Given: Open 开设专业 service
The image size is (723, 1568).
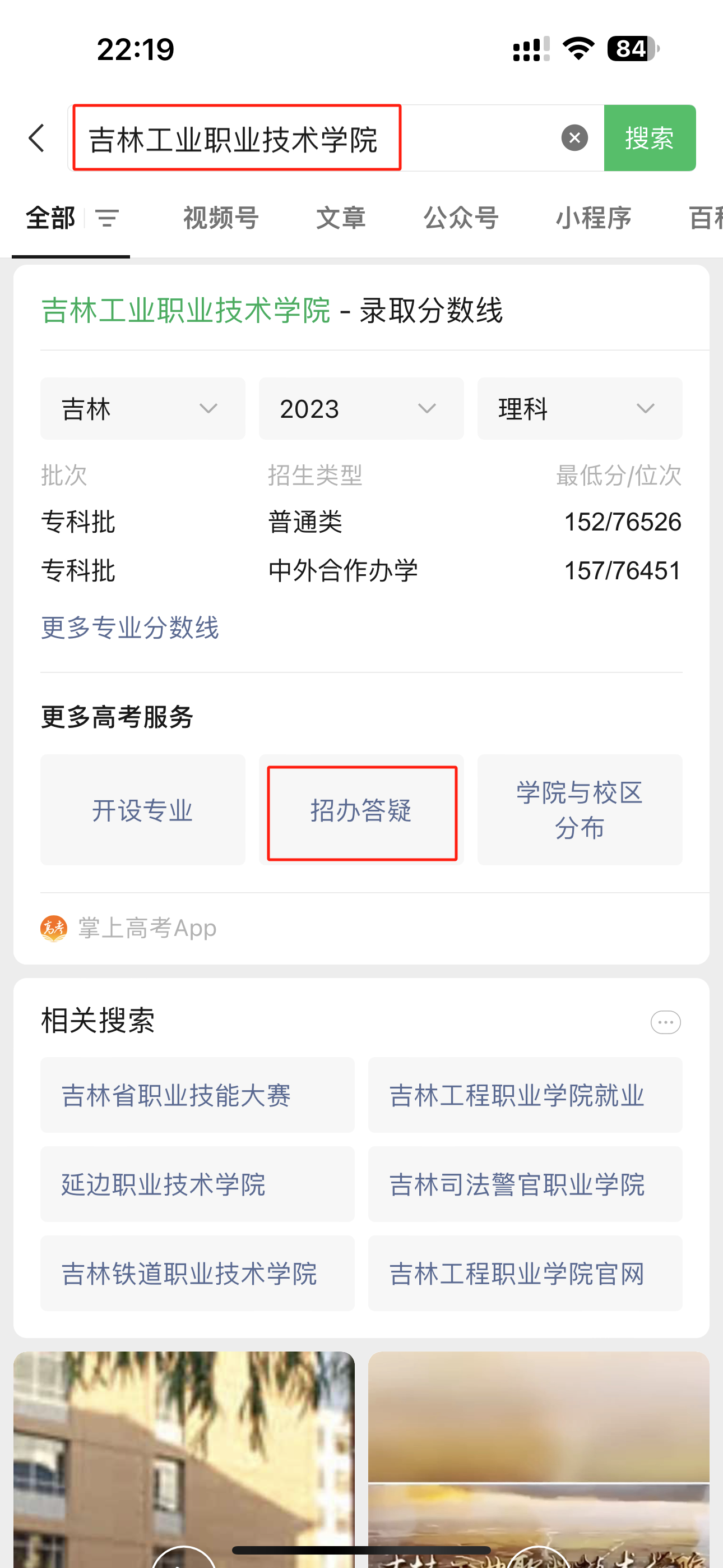Looking at the screenshot, I should pyautogui.click(x=142, y=810).
